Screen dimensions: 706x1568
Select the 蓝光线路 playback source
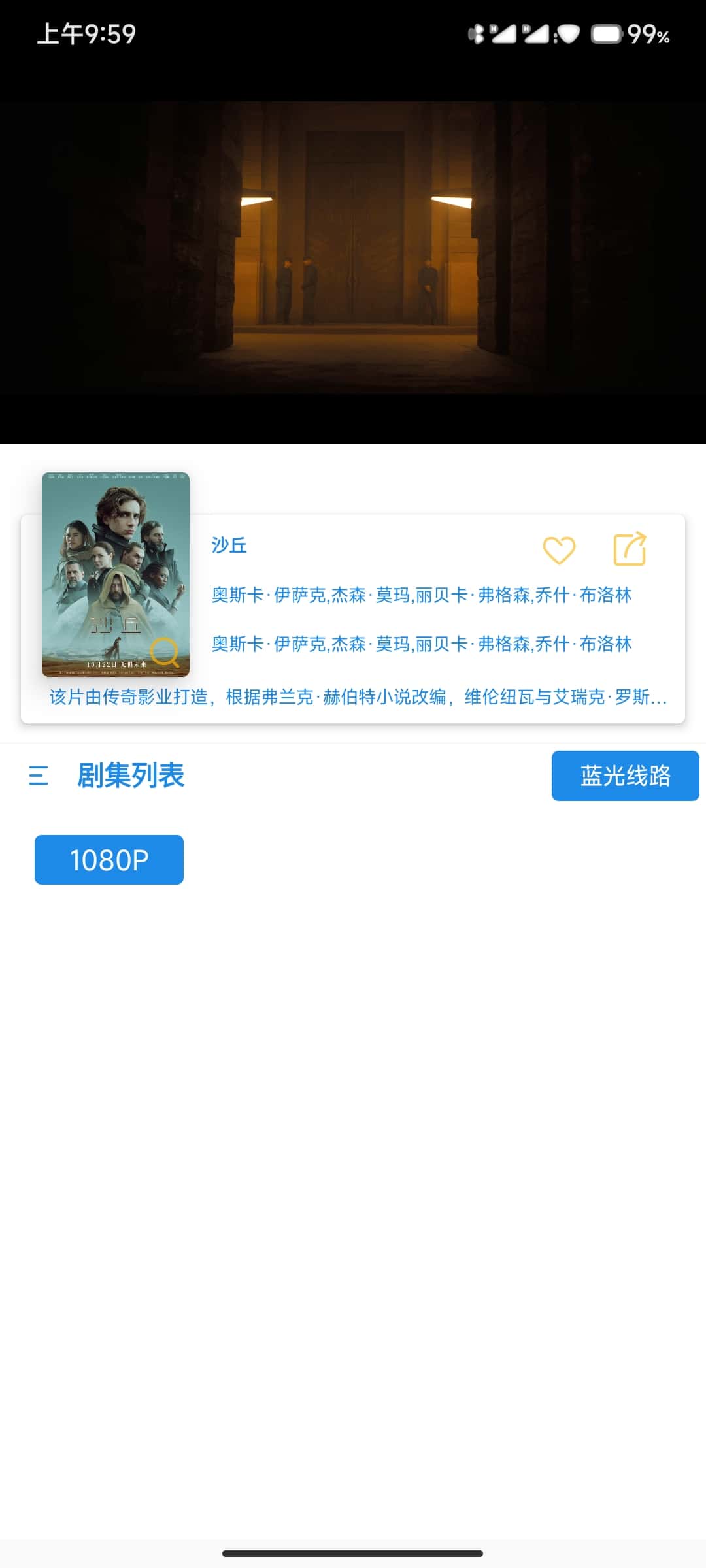pos(625,776)
